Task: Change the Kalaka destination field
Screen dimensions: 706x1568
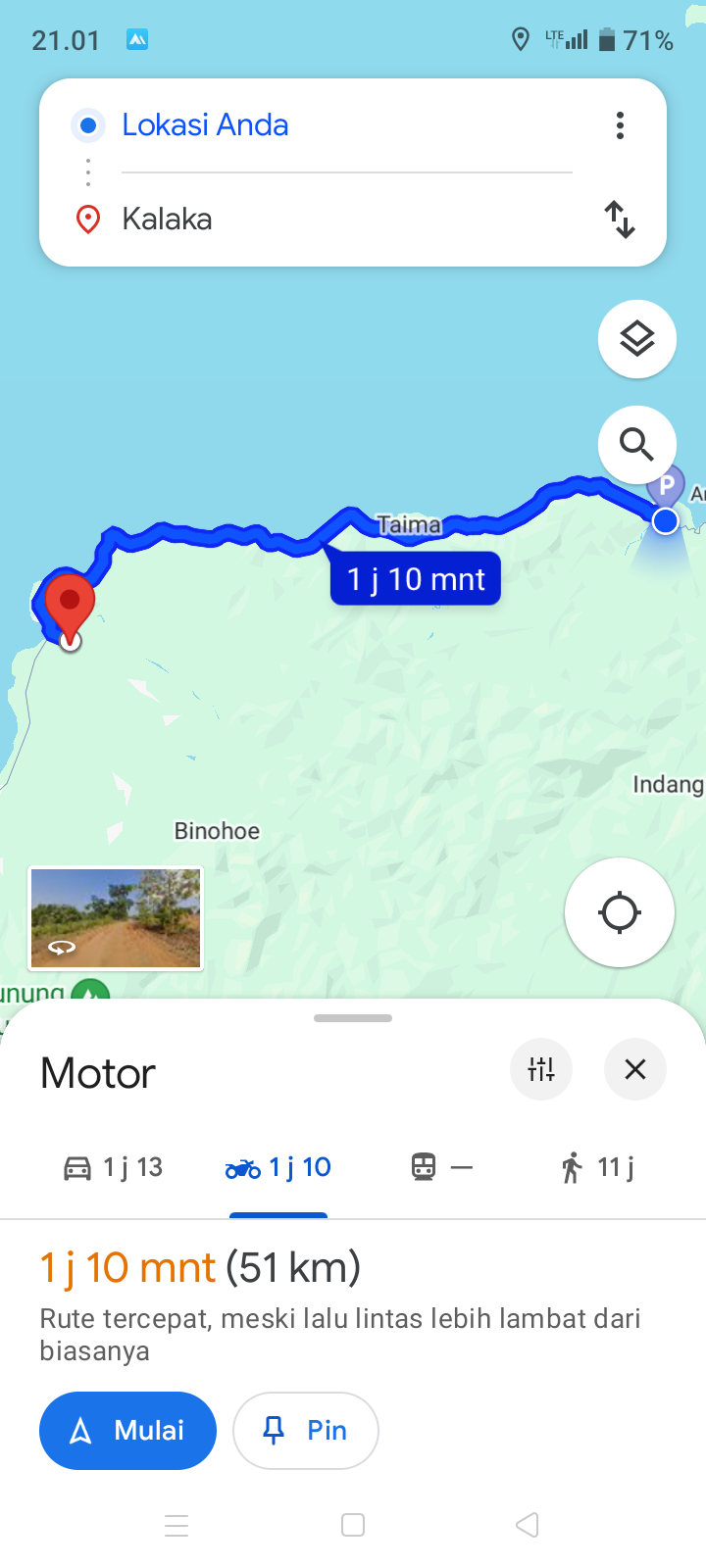Action: 347,219
